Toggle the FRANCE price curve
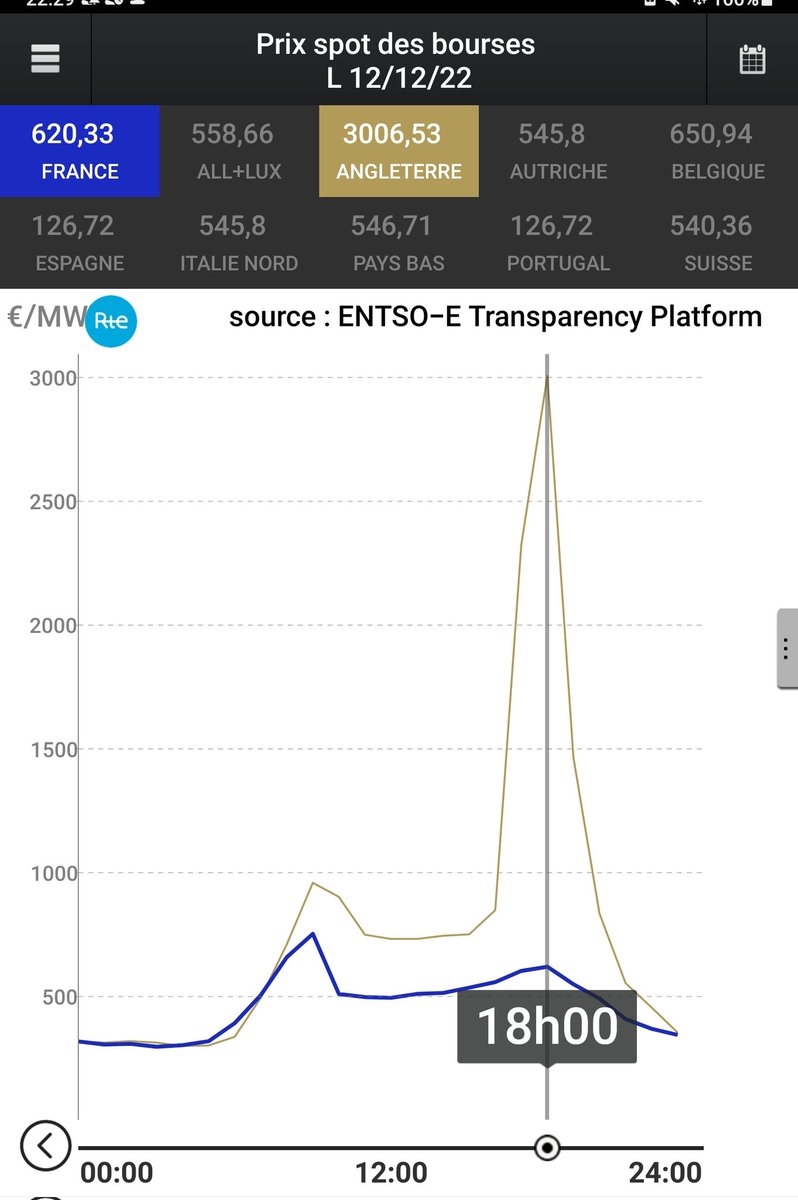798x1200 pixels. tap(80, 151)
